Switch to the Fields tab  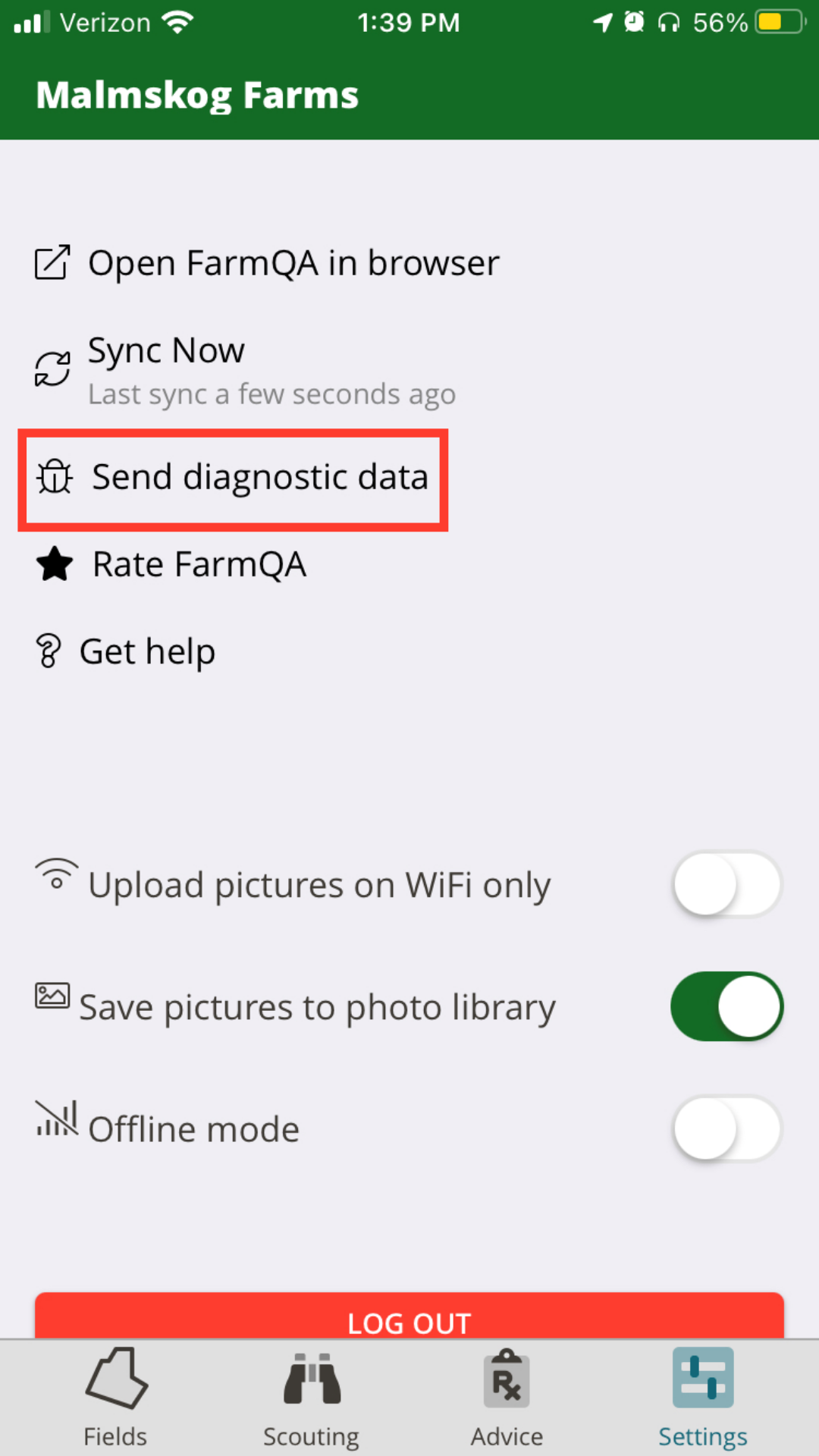pyautogui.click(x=115, y=1398)
